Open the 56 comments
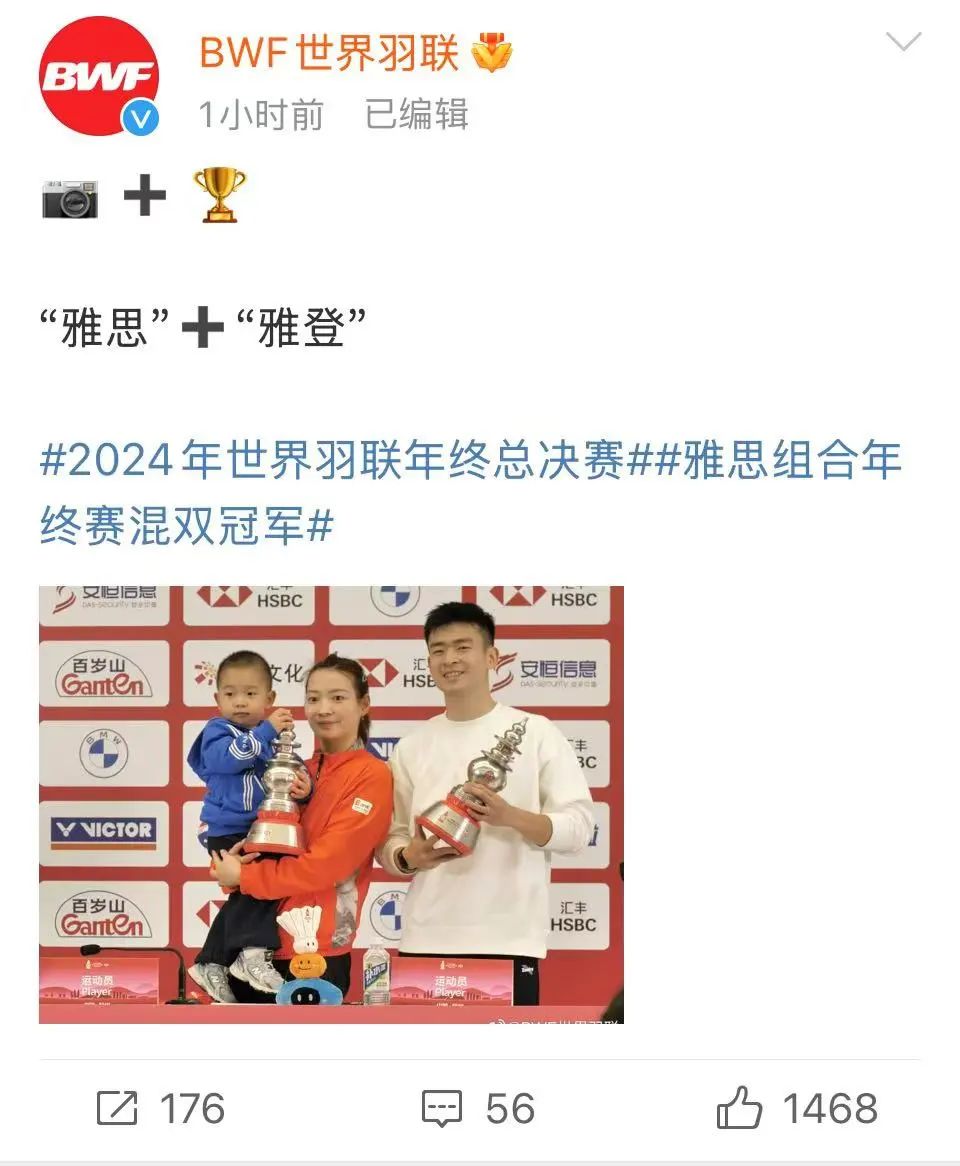This screenshot has height=1166, width=960. [x=477, y=1108]
